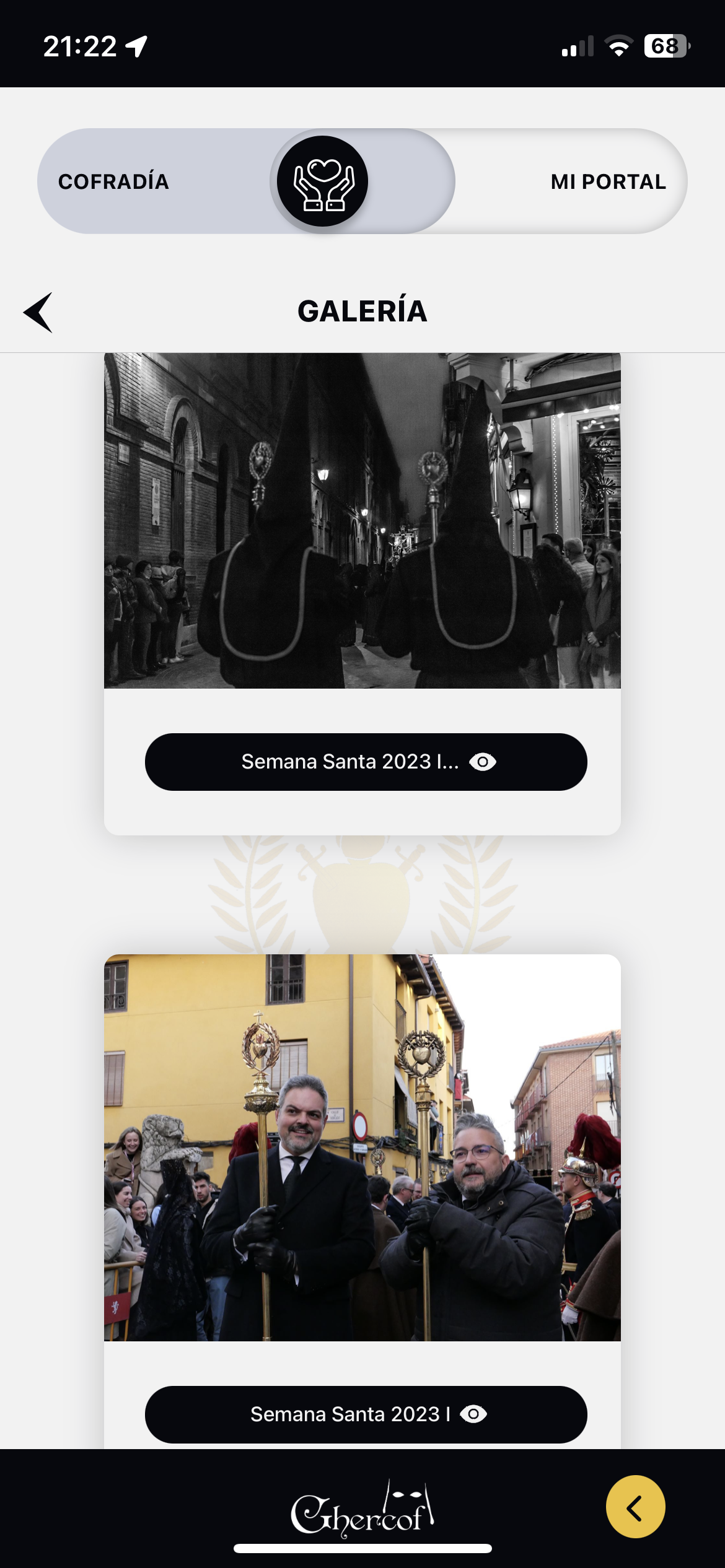The image size is (725, 1568).
Task: Open the Semana Santa 2023 I... album button
Action: tap(366, 762)
